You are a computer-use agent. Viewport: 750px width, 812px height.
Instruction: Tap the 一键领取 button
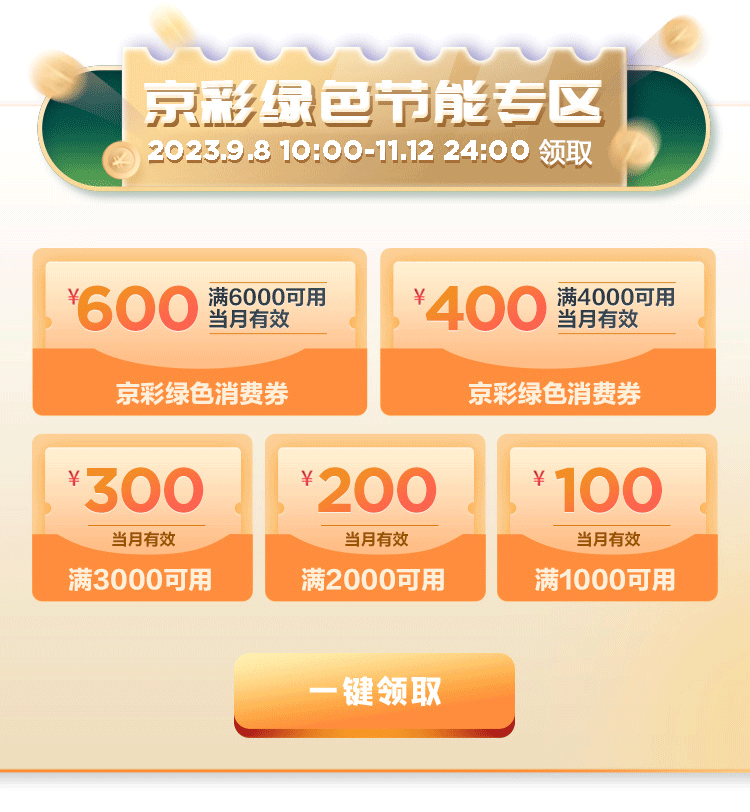374,692
